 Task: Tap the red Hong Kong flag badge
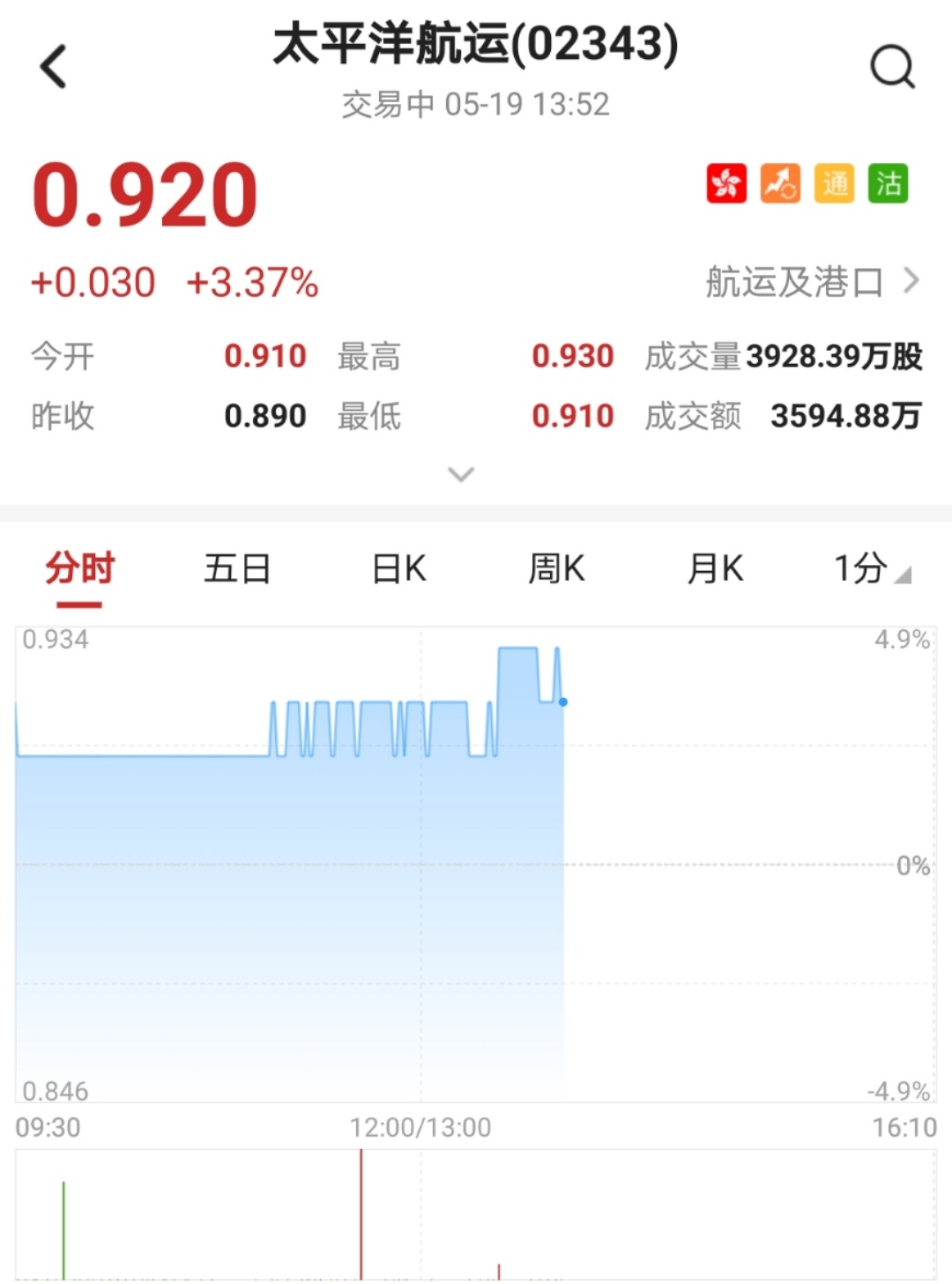(x=726, y=183)
